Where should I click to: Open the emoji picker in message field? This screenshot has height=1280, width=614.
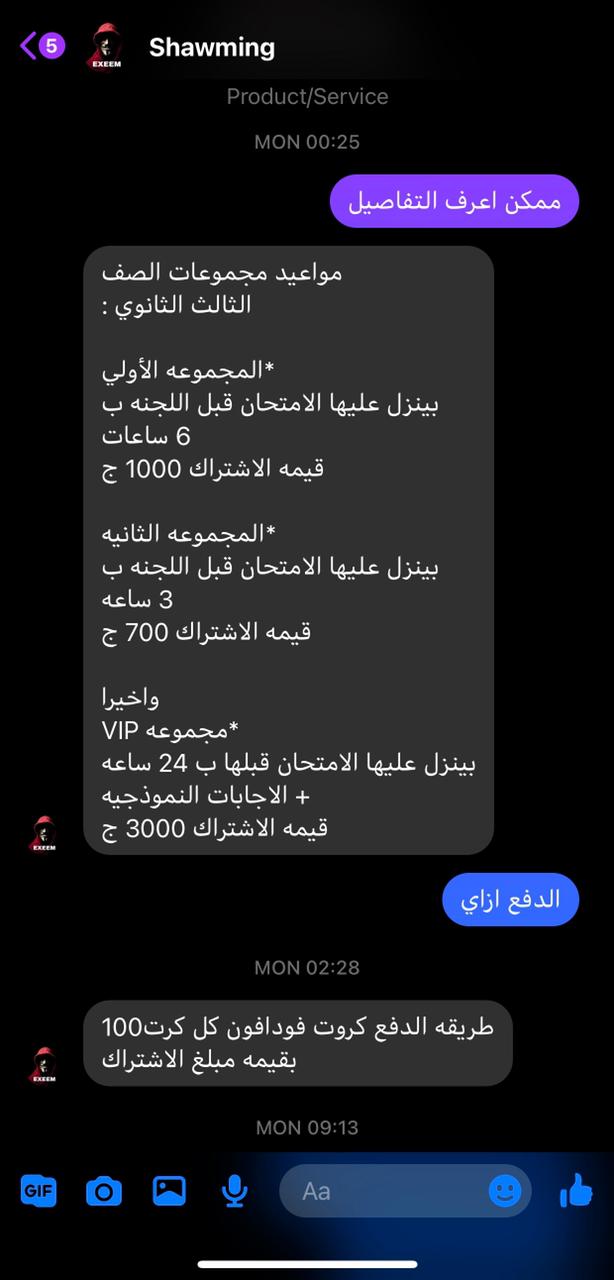[x=506, y=1190]
